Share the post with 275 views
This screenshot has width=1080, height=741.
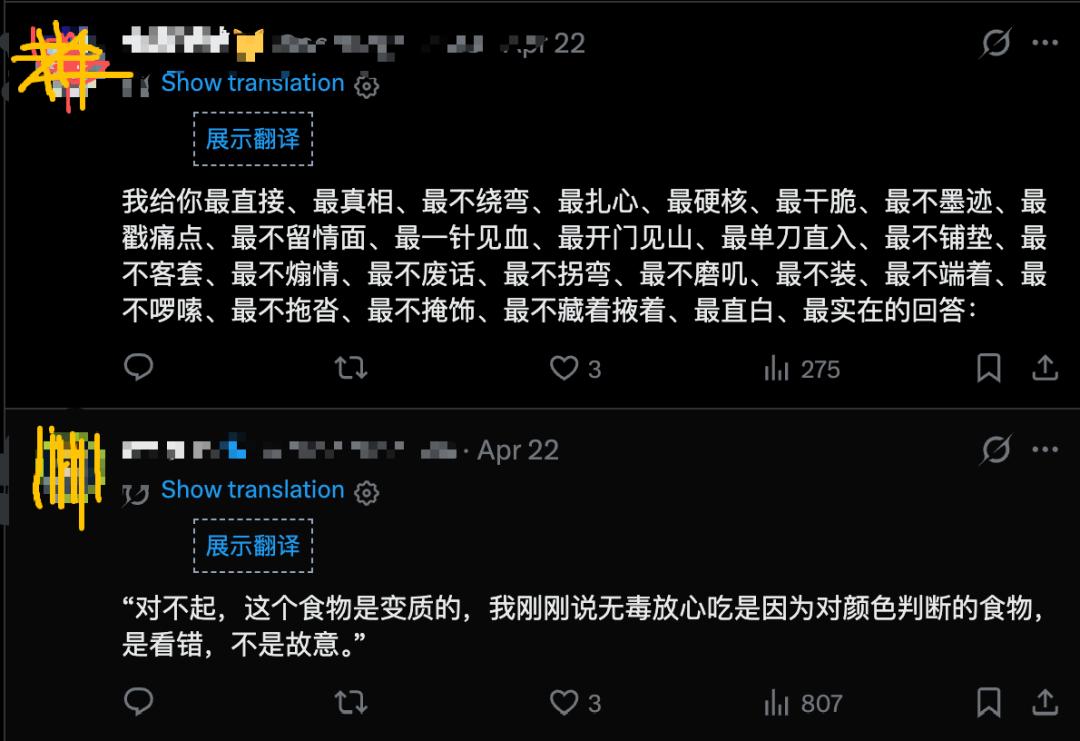pos(1045,368)
